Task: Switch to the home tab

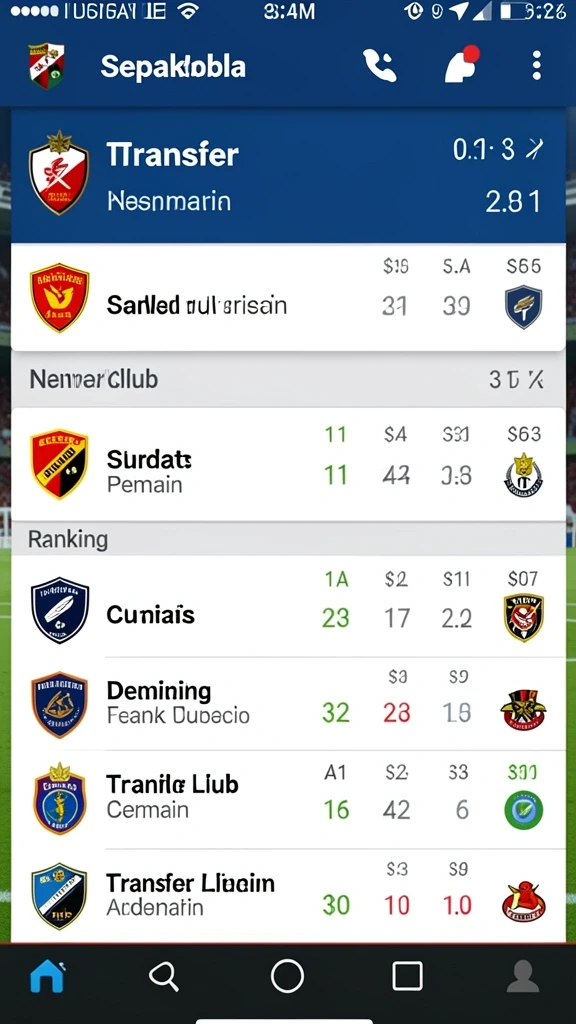Action: (x=48, y=976)
